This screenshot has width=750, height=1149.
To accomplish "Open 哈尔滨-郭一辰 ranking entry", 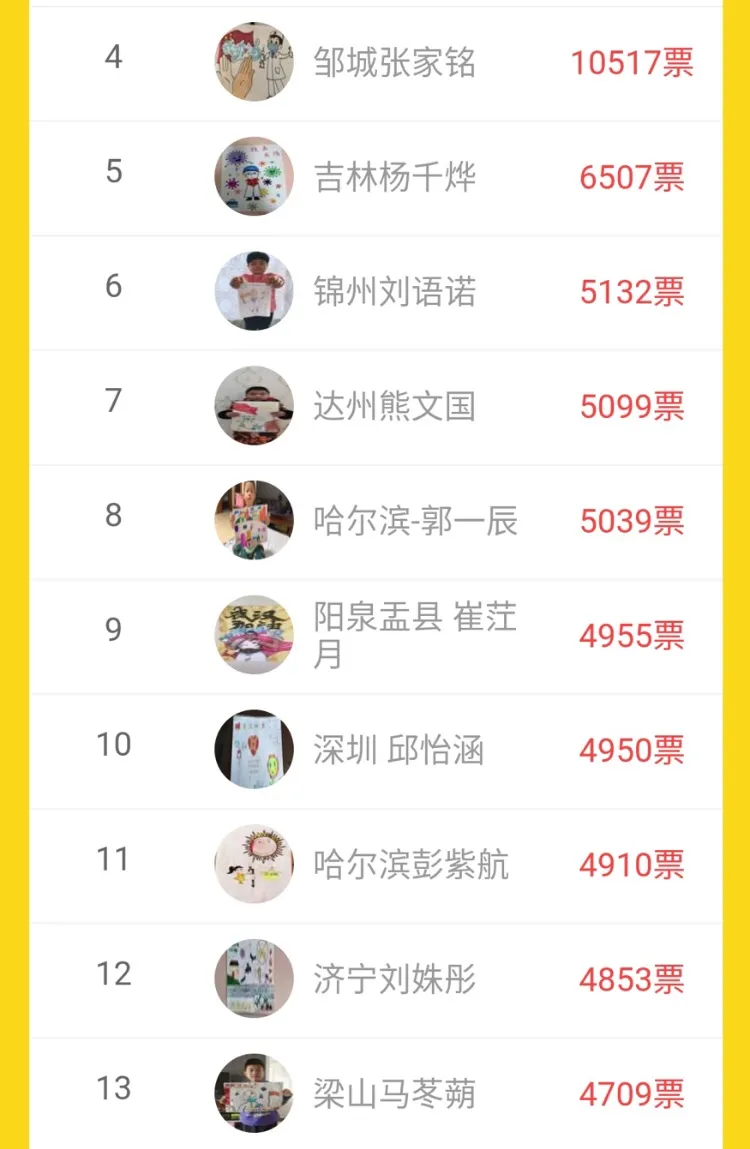I will tap(414, 521).
